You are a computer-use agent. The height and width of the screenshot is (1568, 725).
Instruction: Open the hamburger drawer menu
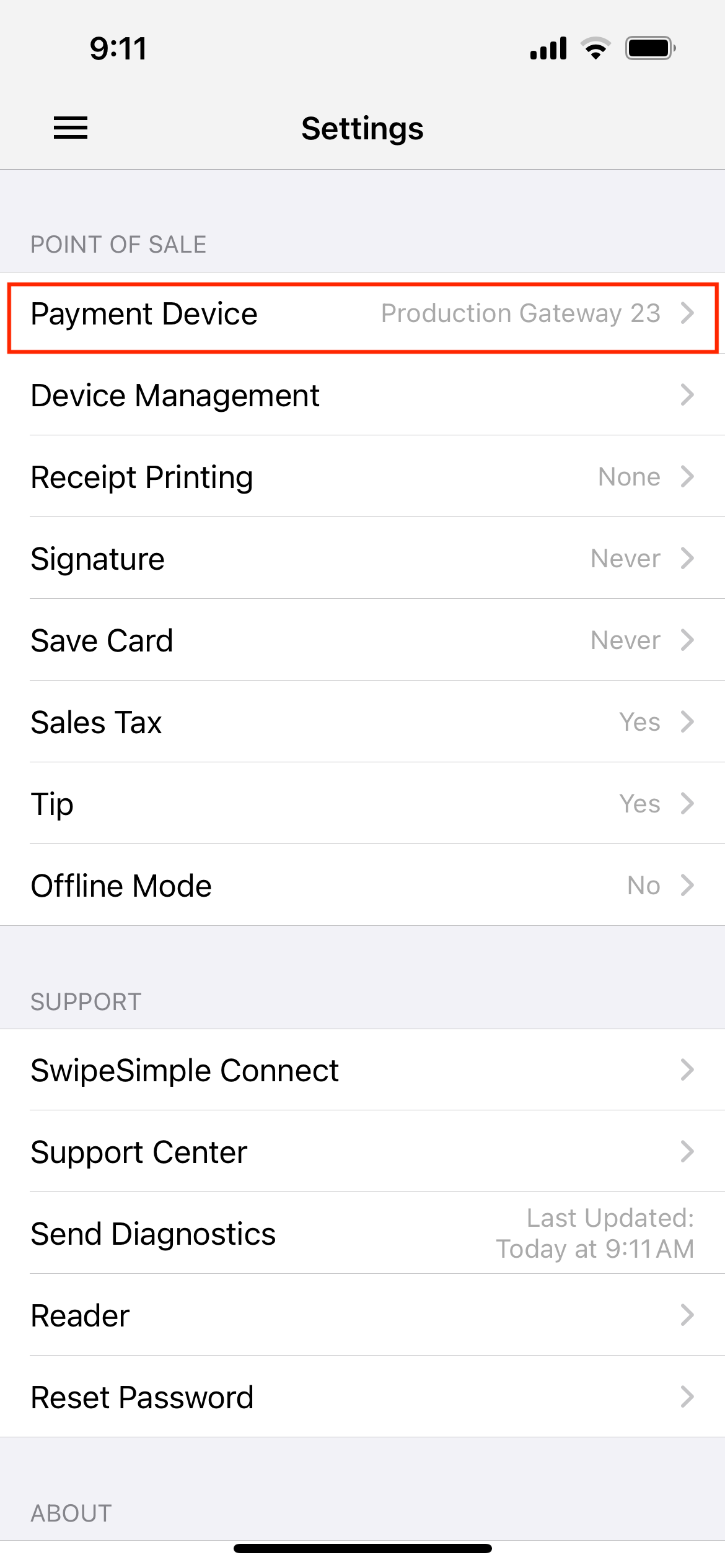click(71, 128)
